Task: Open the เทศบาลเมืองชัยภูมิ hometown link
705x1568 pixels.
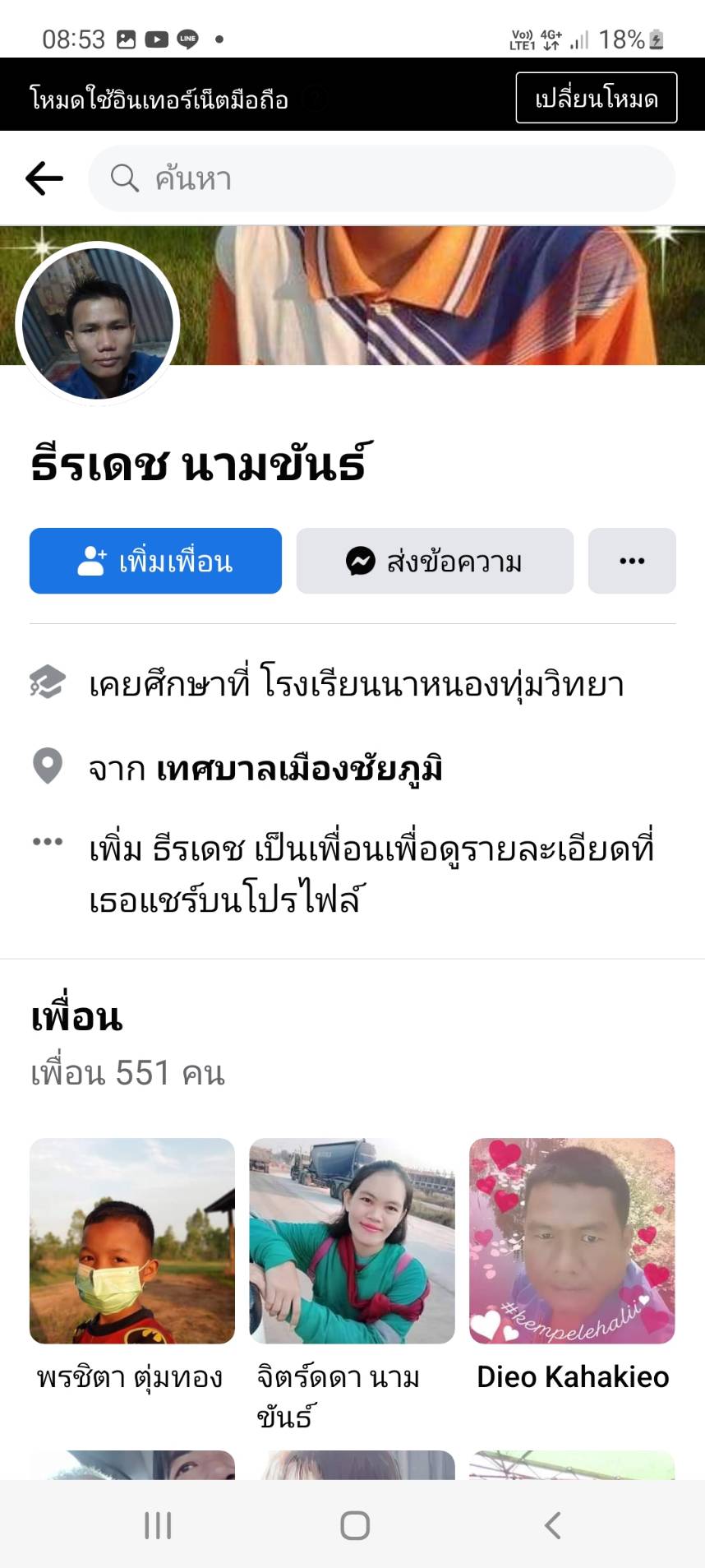Action: coord(299,769)
